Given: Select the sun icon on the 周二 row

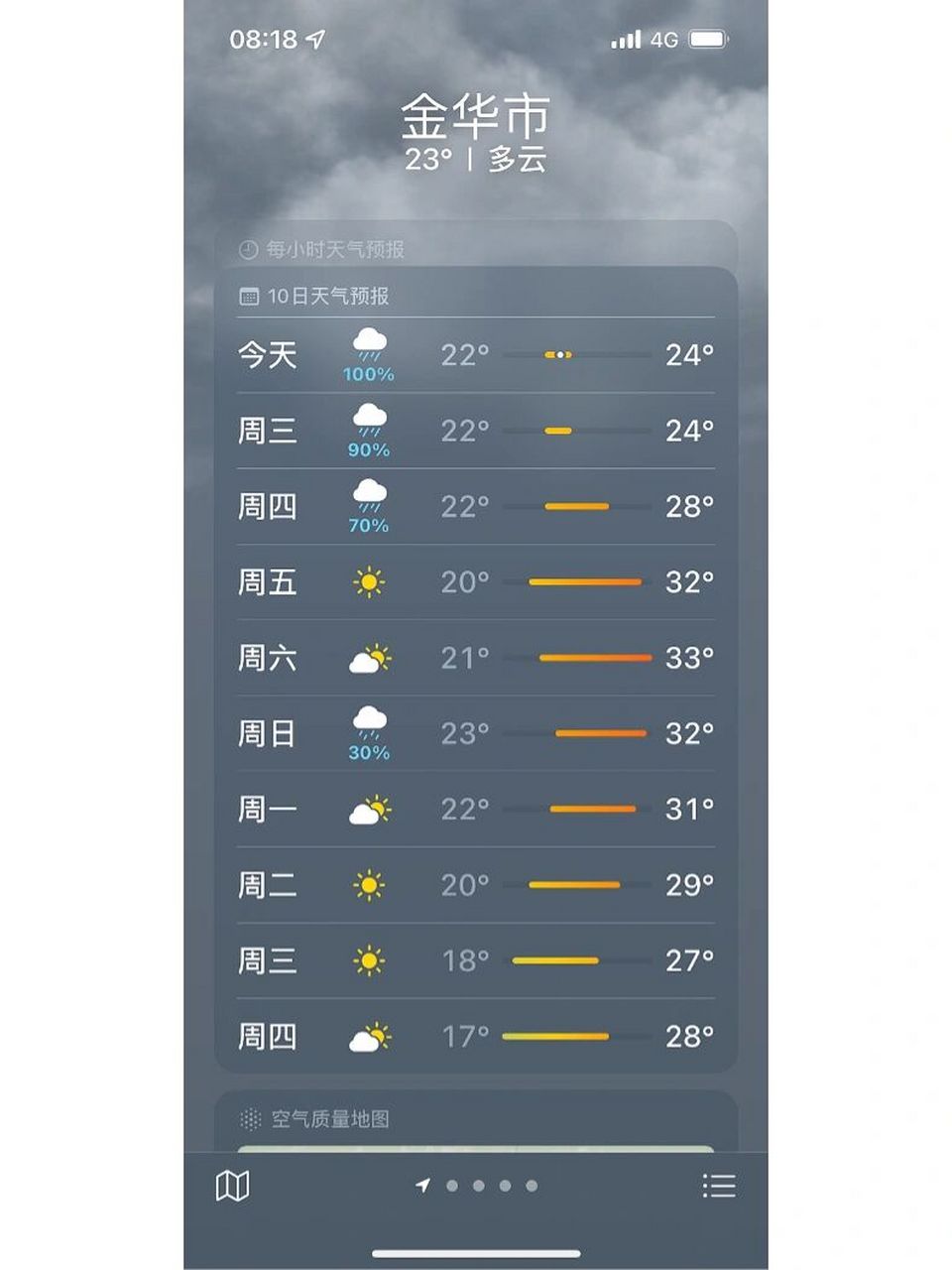Looking at the screenshot, I should [369, 885].
